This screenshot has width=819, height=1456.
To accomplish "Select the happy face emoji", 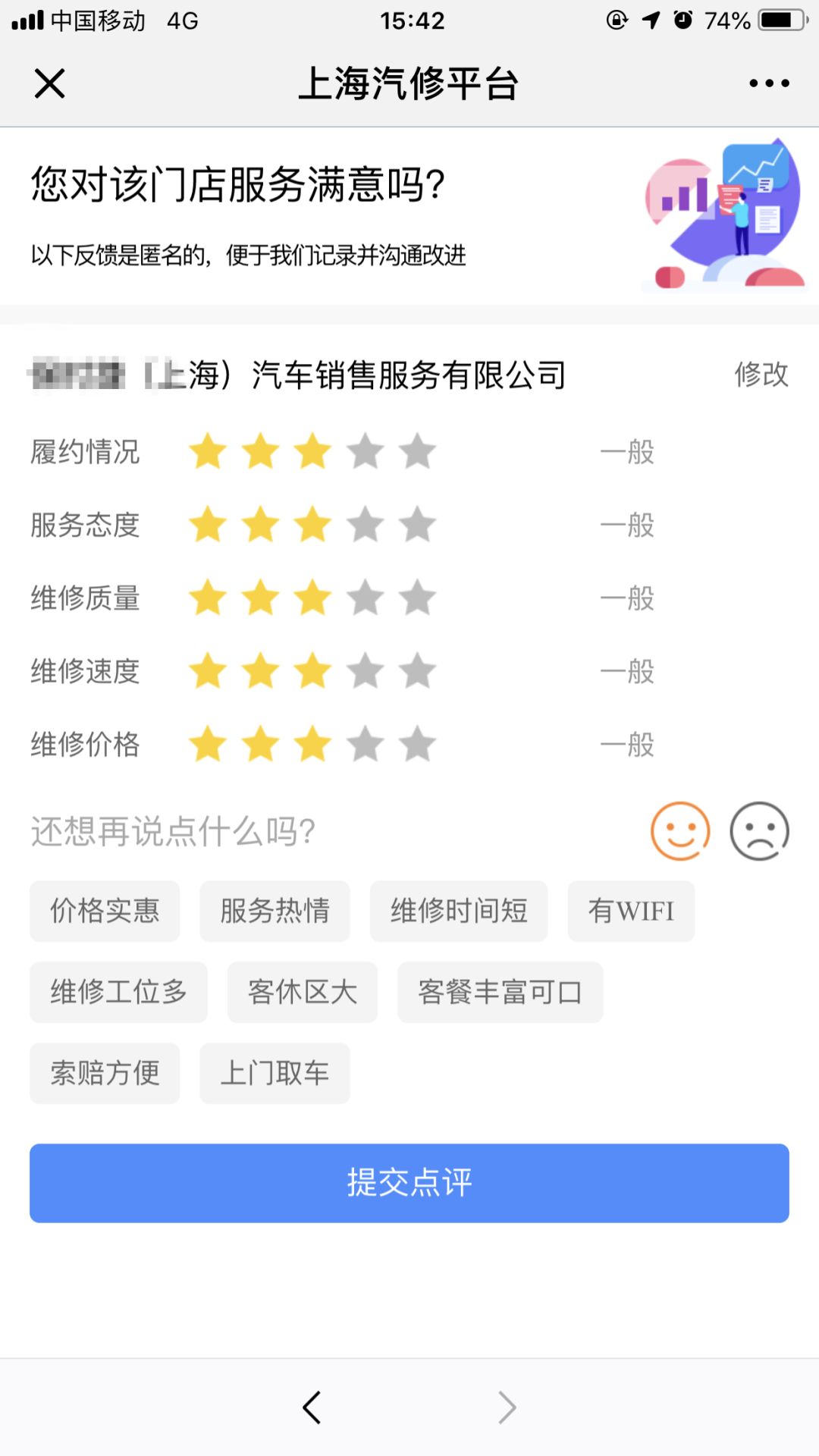I will pos(680,831).
